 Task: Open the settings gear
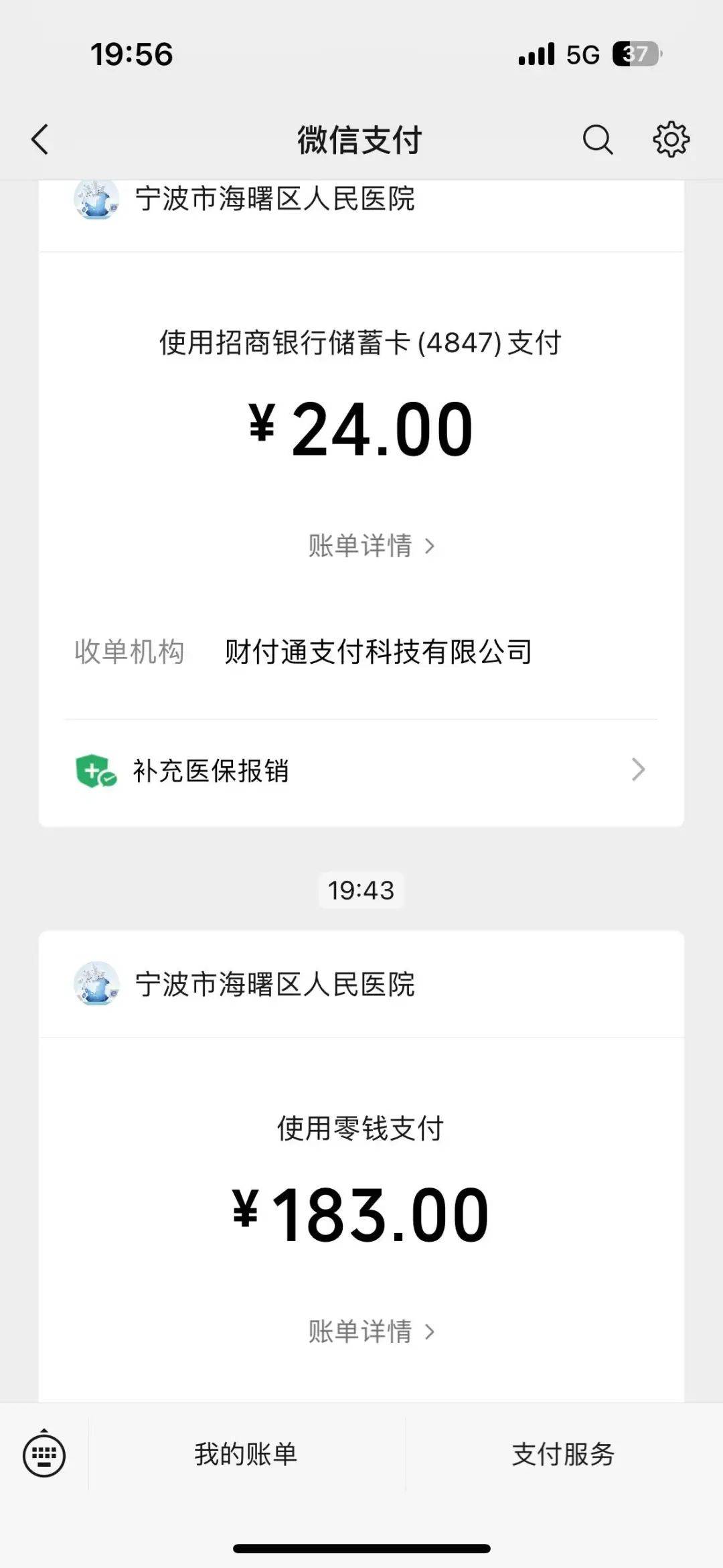pos(671,139)
